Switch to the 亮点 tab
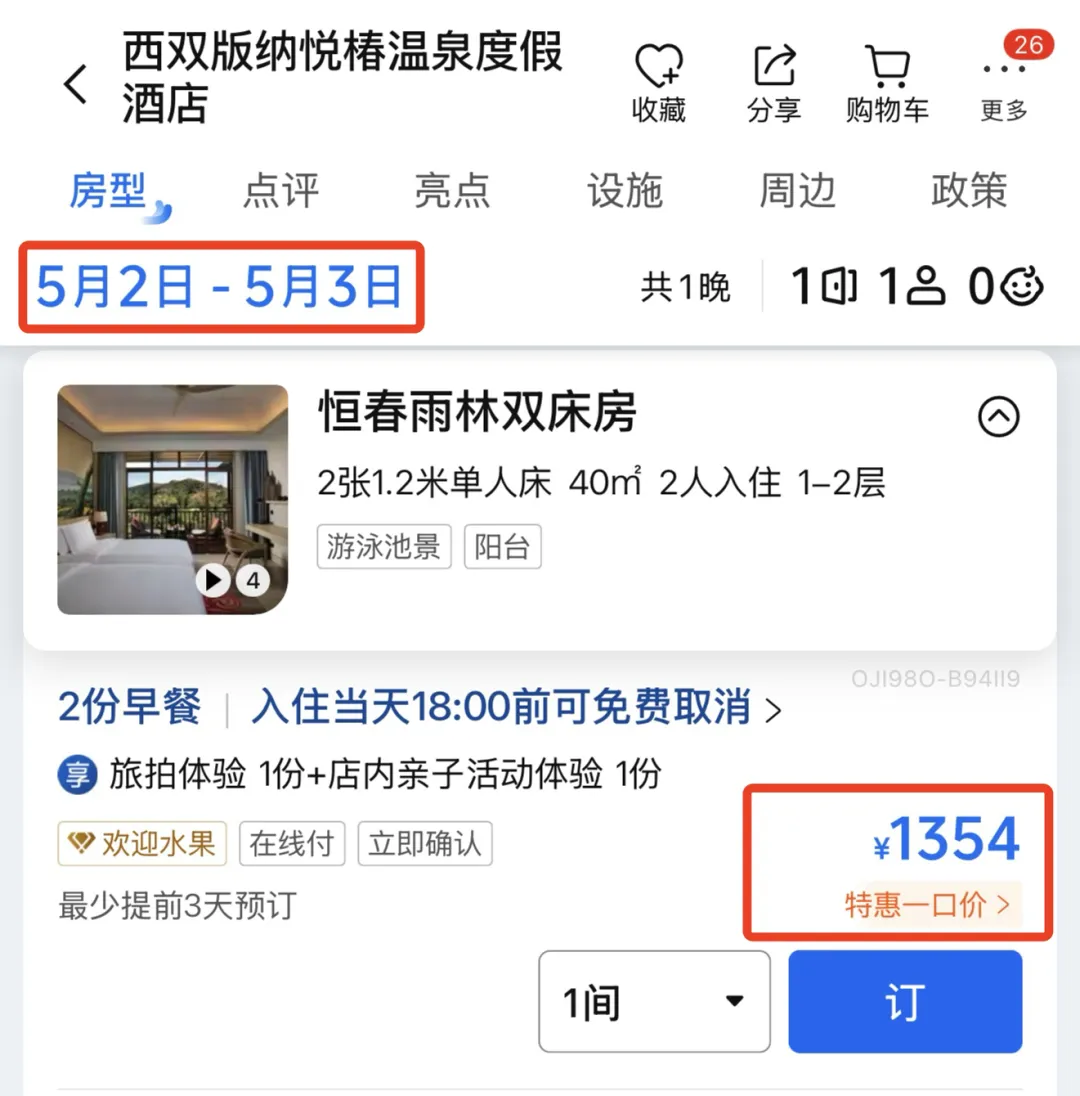This screenshot has height=1096, width=1080. tap(452, 190)
